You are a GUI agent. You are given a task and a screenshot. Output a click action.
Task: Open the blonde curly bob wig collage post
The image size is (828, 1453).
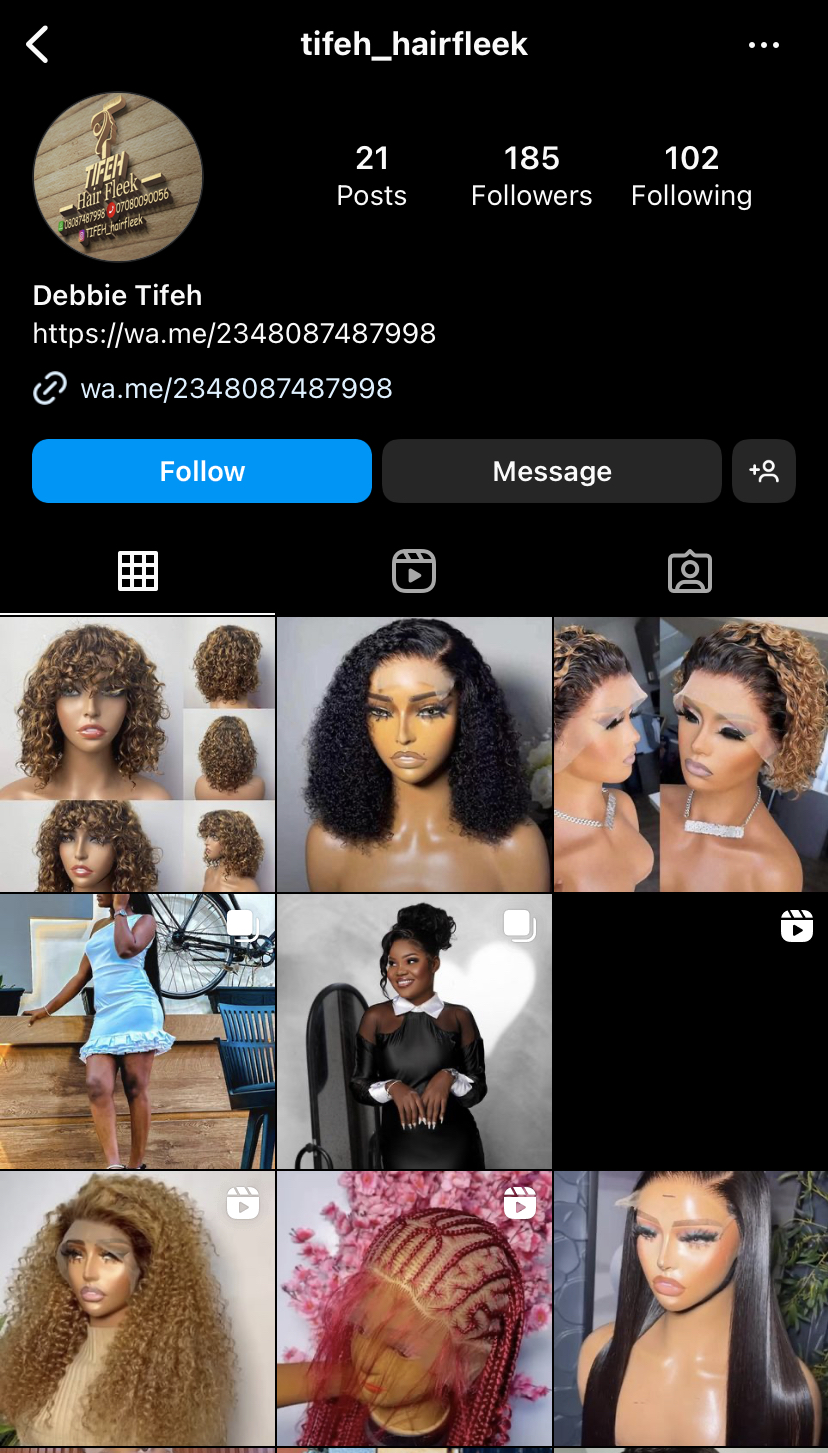[137, 754]
